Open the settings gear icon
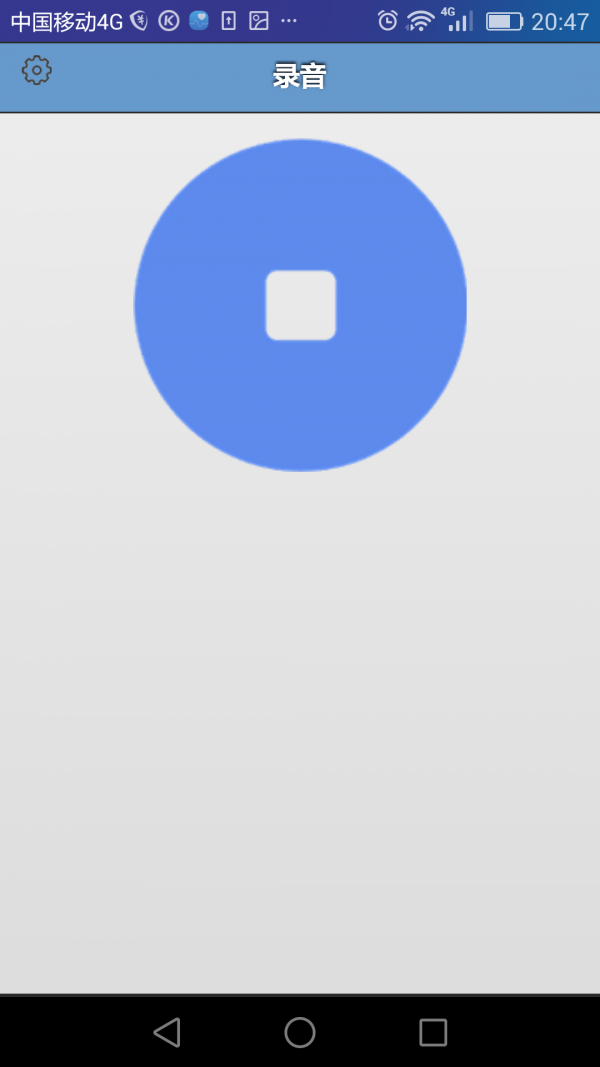 pyautogui.click(x=37, y=70)
